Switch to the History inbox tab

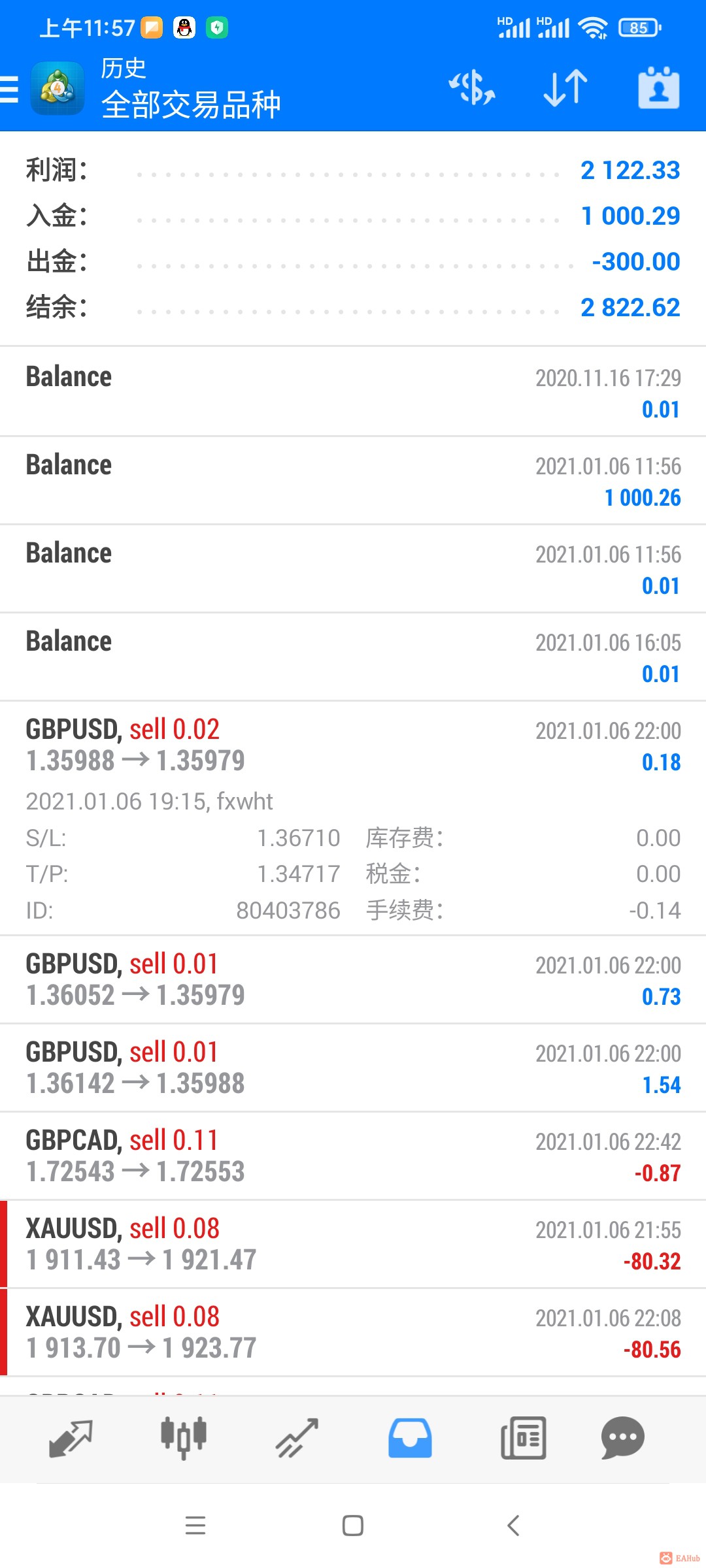pos(410,1438)
